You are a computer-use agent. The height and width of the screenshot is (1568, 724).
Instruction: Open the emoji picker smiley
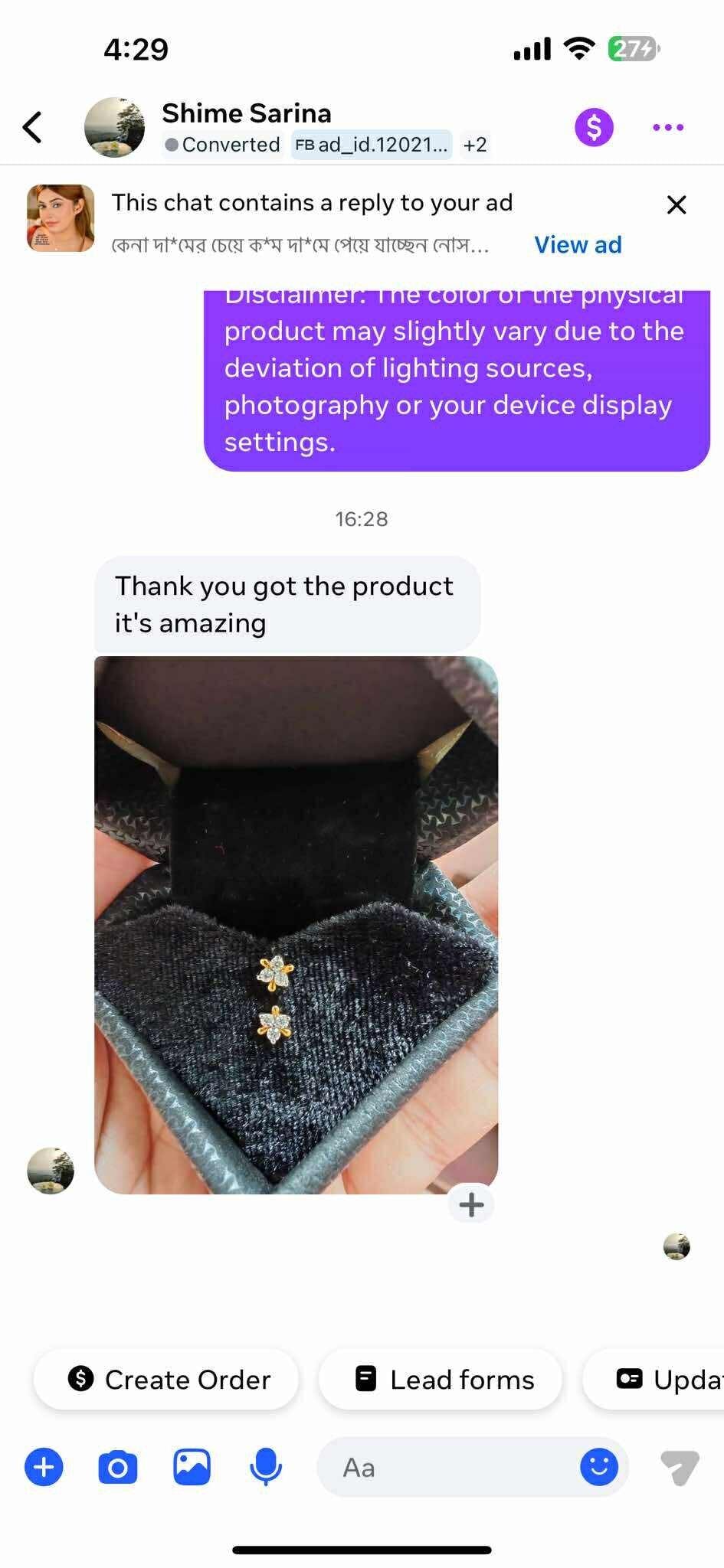[x=598, y=1467]
